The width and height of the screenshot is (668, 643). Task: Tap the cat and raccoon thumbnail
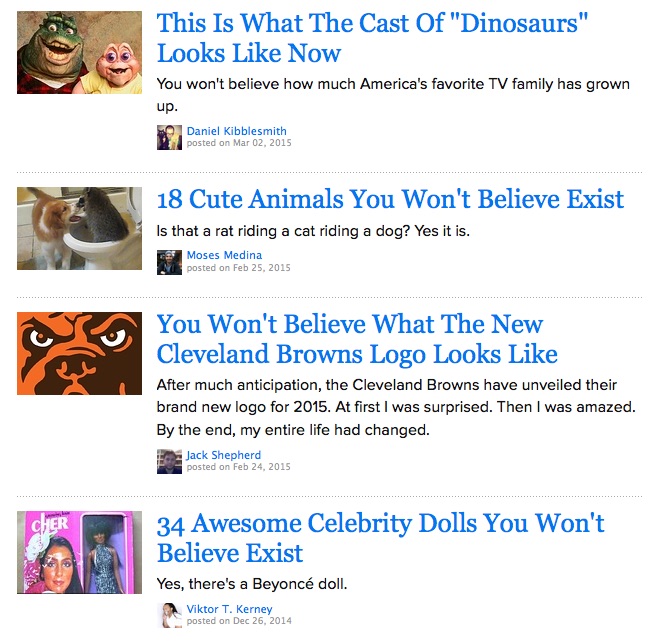(x=80, y=231)
